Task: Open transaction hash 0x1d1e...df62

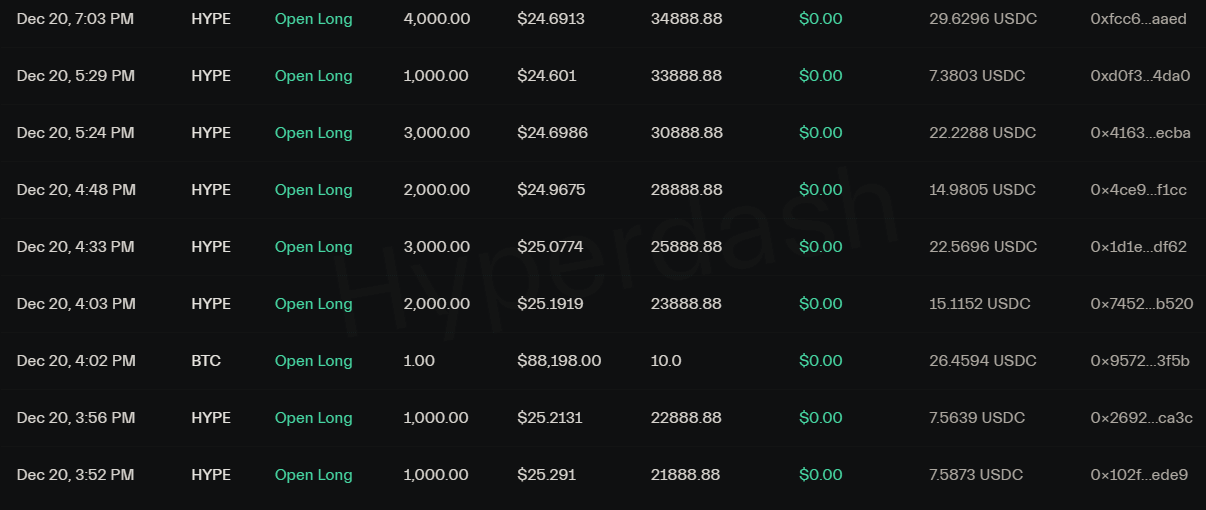Action: point(1138,247)
